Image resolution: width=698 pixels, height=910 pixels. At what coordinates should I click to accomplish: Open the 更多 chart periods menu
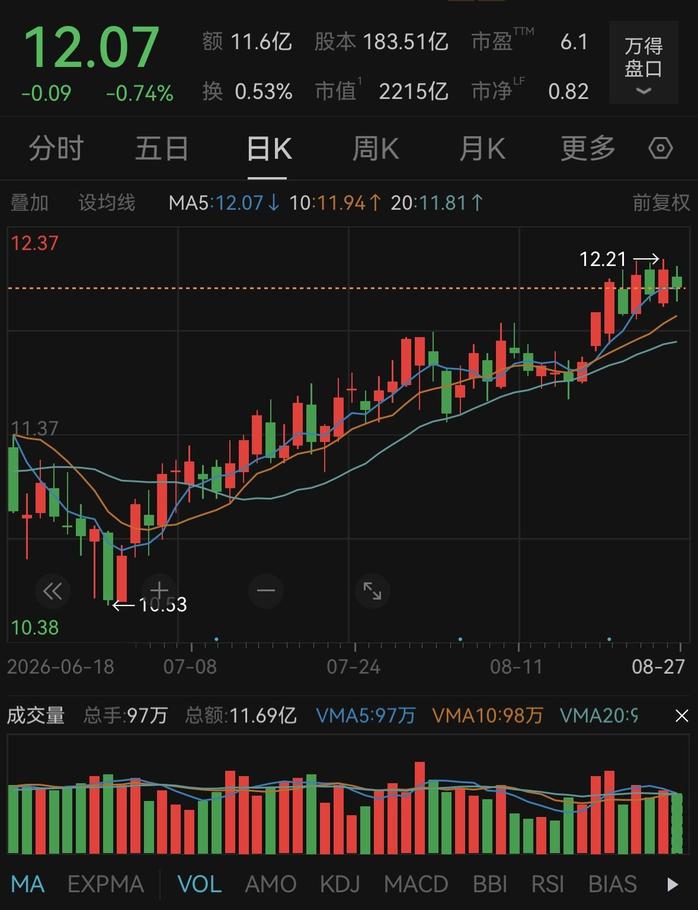[588, 149]
